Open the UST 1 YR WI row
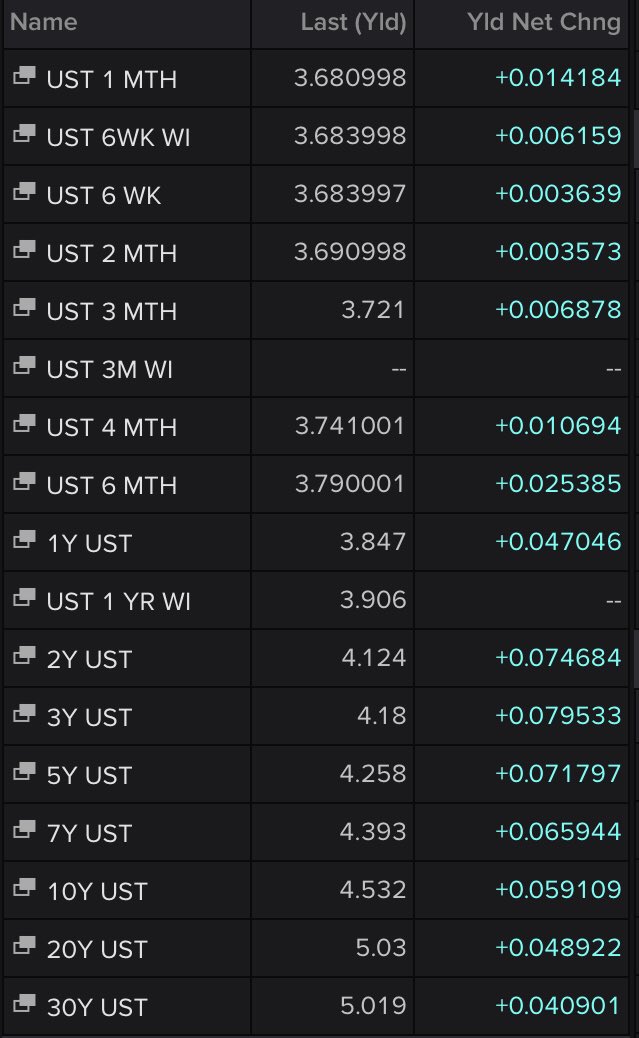Viewport: 639px width, 1038px height. pyautogui.click(x=316, y=600)
